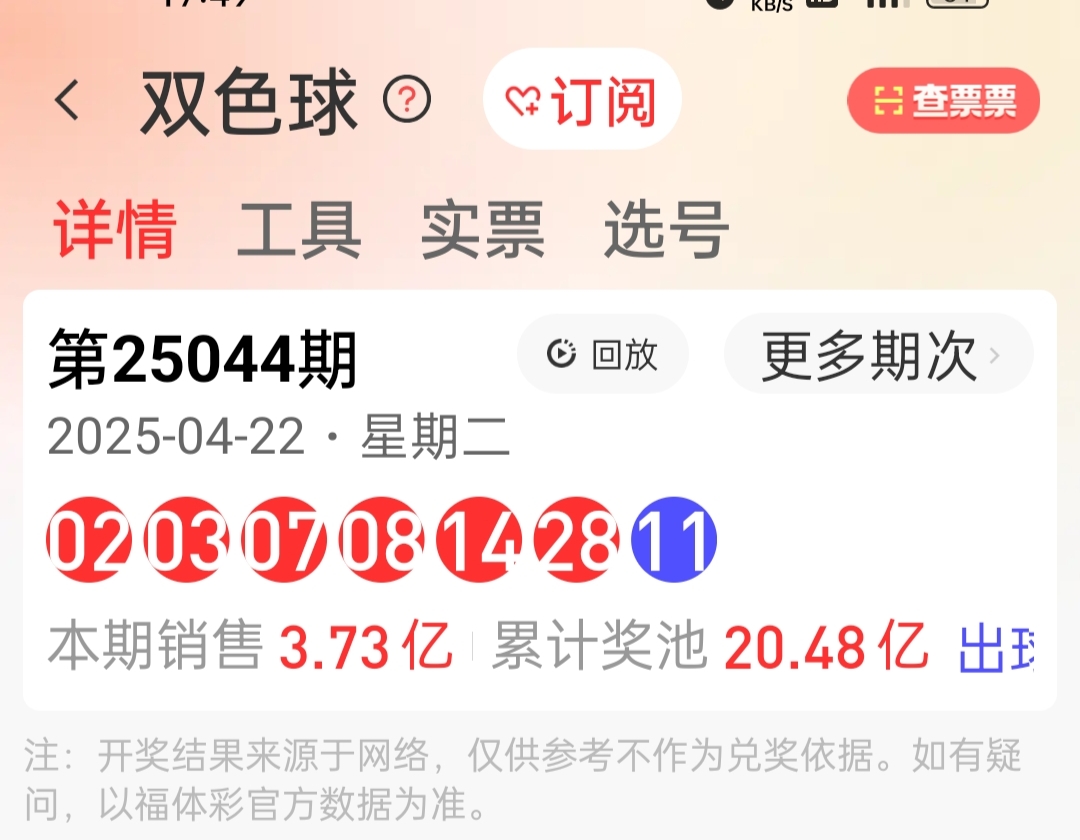Screen dimensions: 1080x840
Task: Select the 详情 tab
Action: coord(115,230)
